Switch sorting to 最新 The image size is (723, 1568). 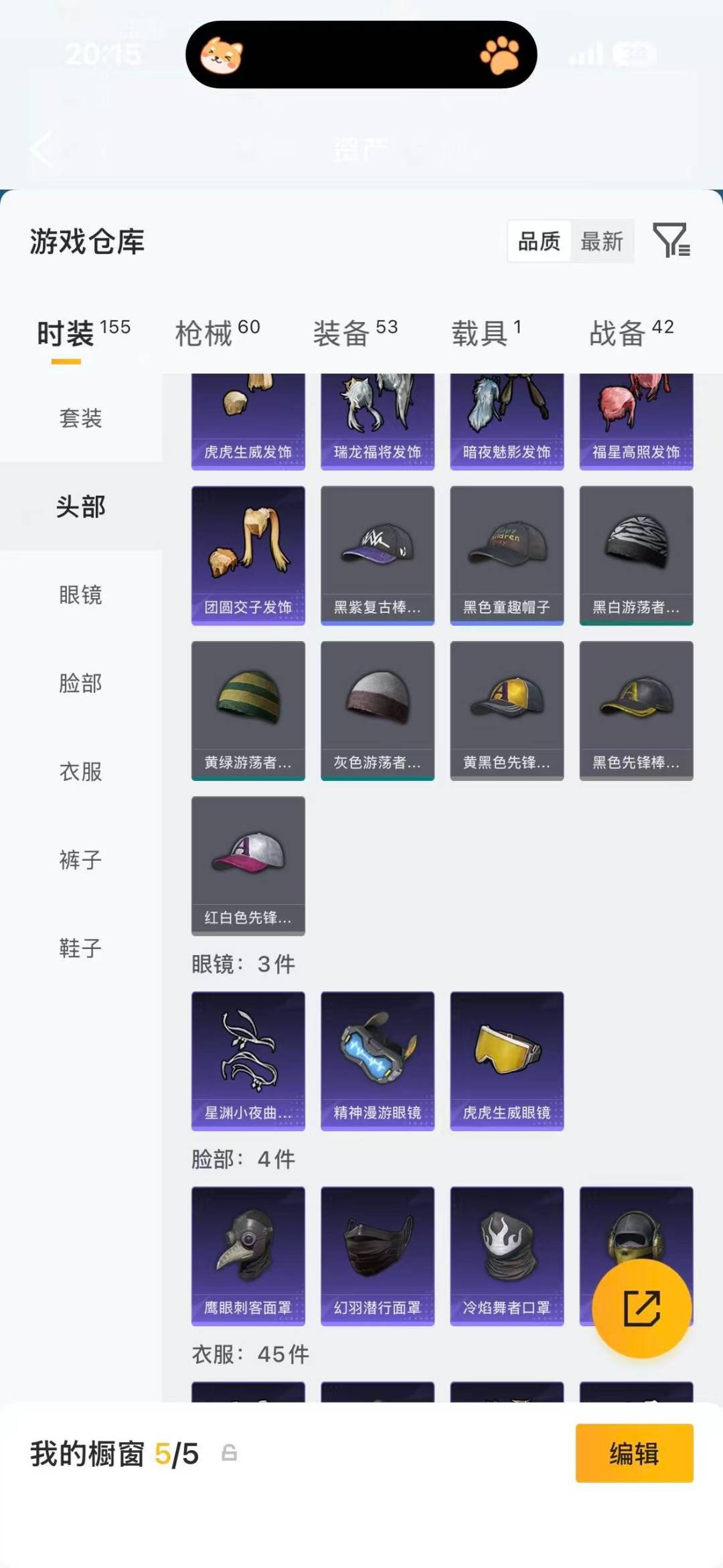[x=601, y=242]
